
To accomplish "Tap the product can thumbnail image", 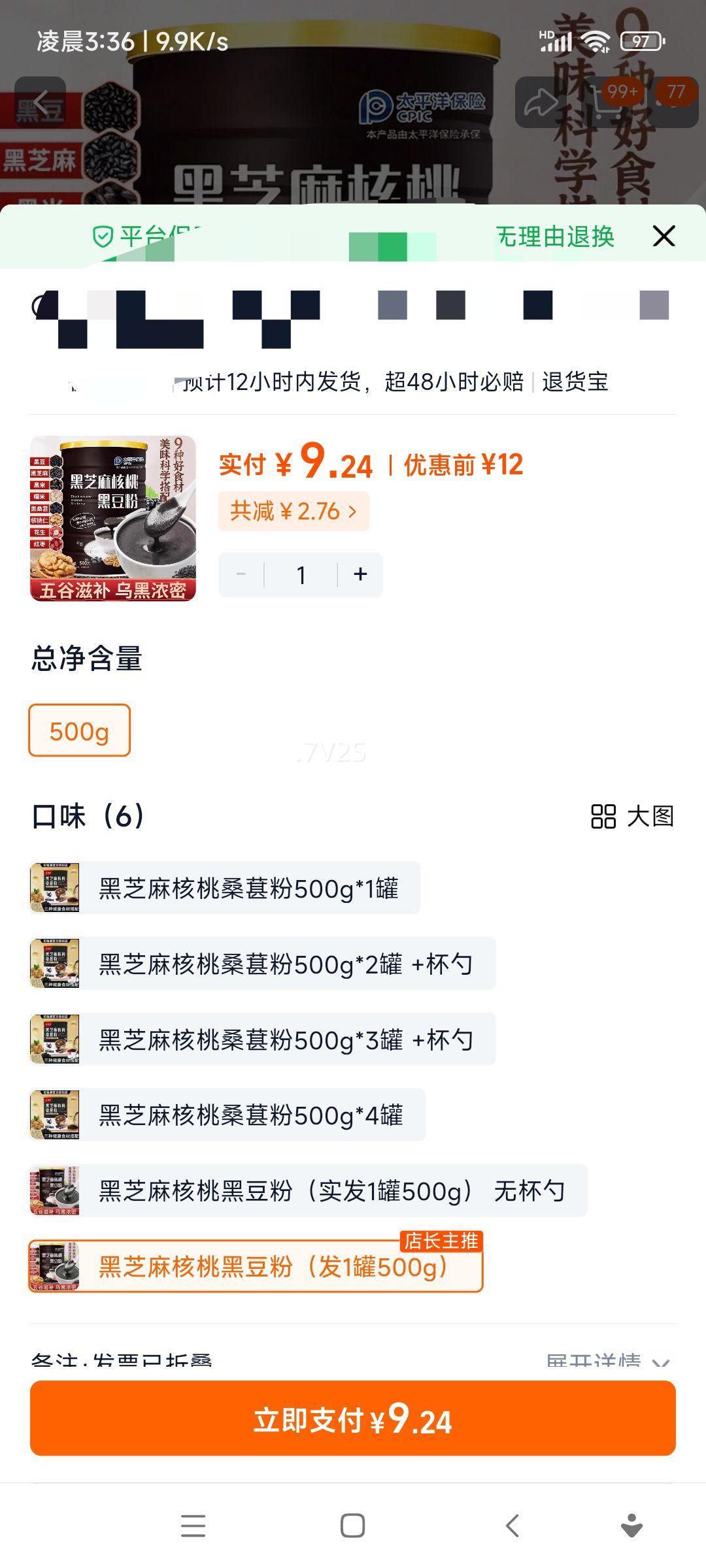I will [111, 519].
